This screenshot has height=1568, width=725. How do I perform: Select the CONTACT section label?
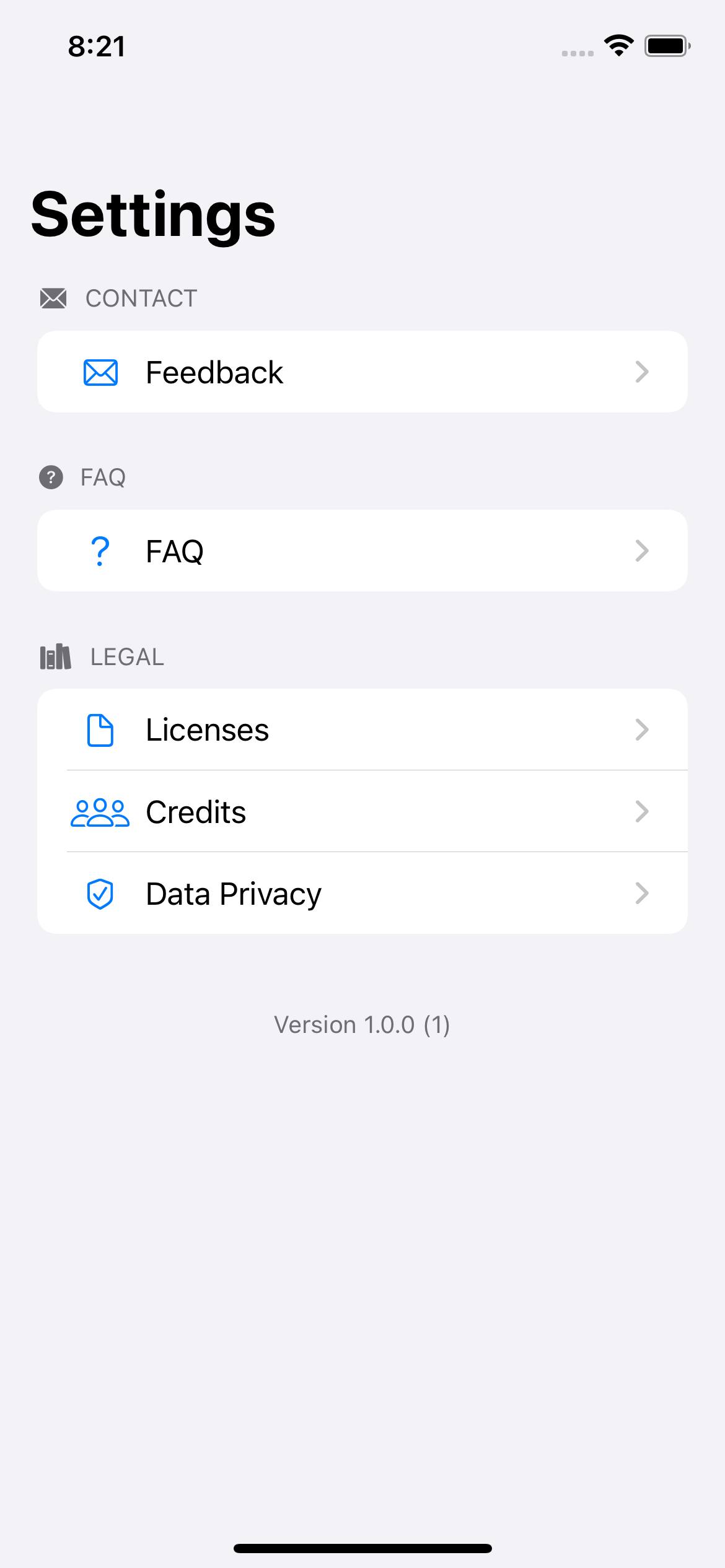(x=141, y=298)
